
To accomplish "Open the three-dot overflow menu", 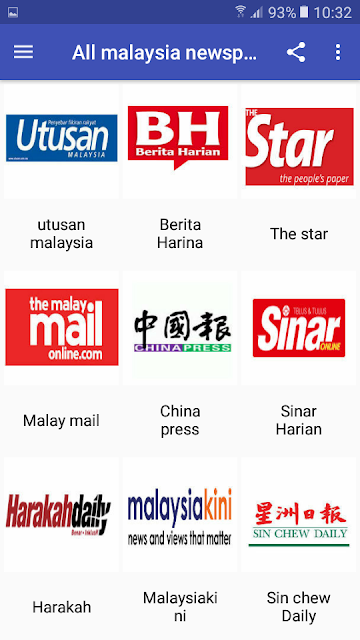I will tap(338, 52).
